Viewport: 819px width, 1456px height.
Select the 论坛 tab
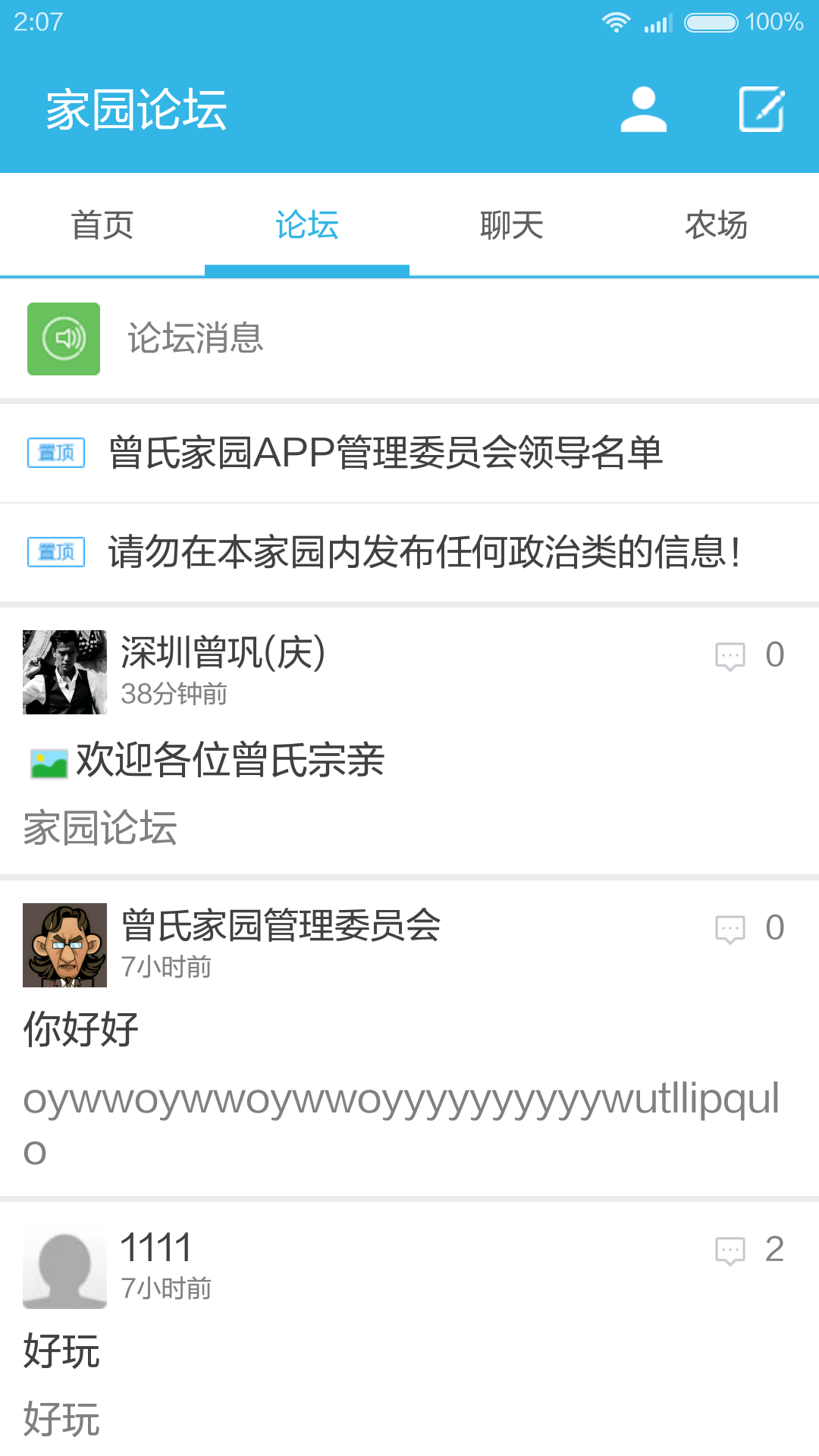click(x=307, y=225)
